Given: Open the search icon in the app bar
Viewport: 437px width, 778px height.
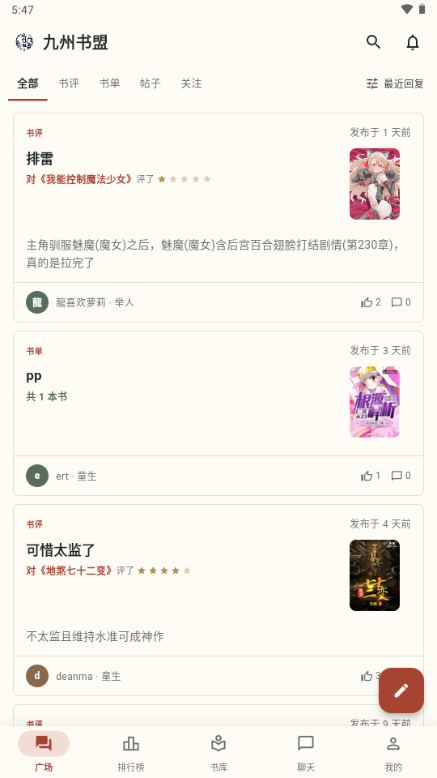Looking at the screenshot, I should 373,42.
